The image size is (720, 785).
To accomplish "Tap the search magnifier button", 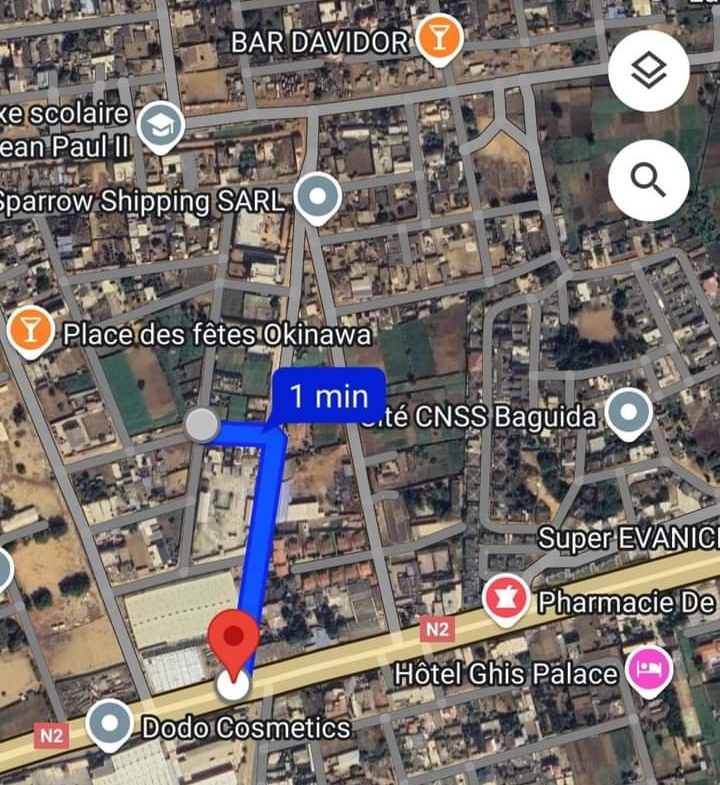I will [x=649, y=180].
